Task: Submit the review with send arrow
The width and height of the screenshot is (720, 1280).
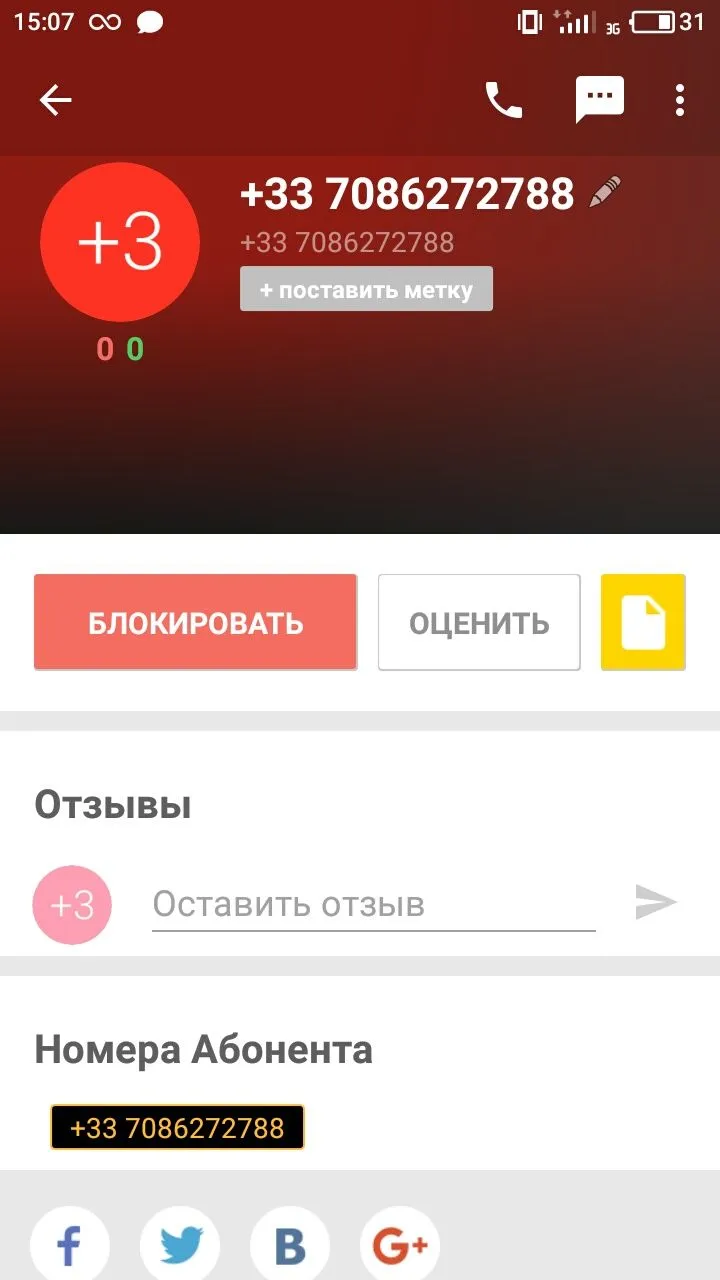Action: 656,903
